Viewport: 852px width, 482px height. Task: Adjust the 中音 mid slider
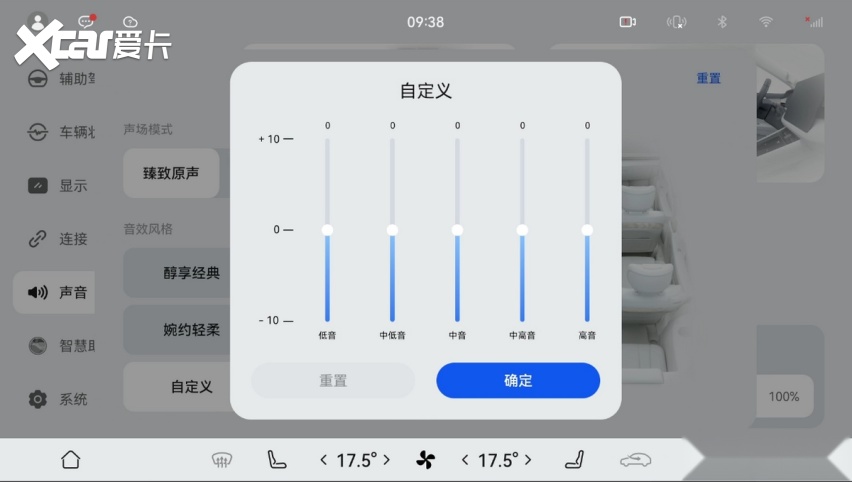point(457,230)
